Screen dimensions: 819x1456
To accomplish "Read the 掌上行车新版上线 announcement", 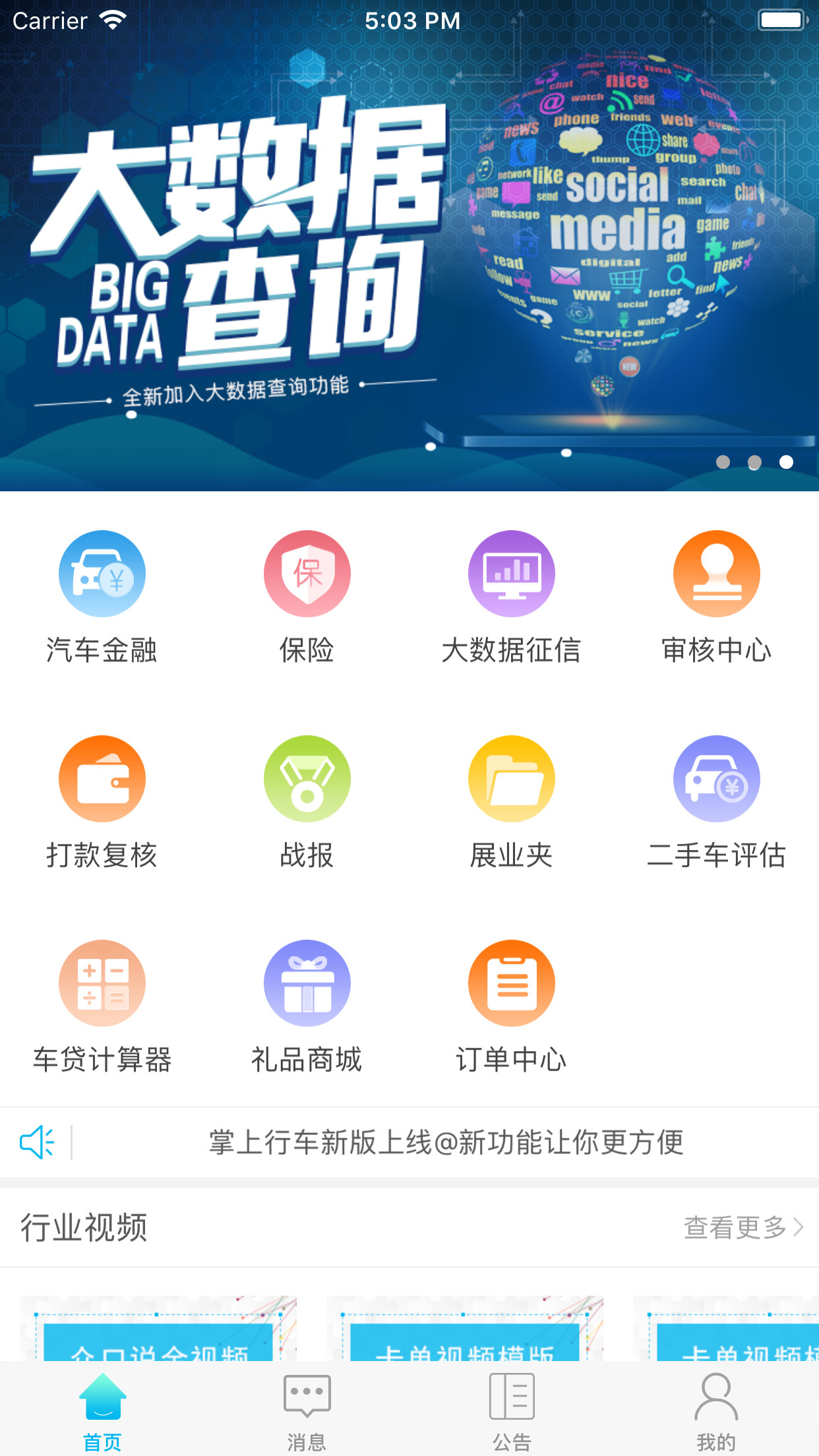I will coord(446,1142).
